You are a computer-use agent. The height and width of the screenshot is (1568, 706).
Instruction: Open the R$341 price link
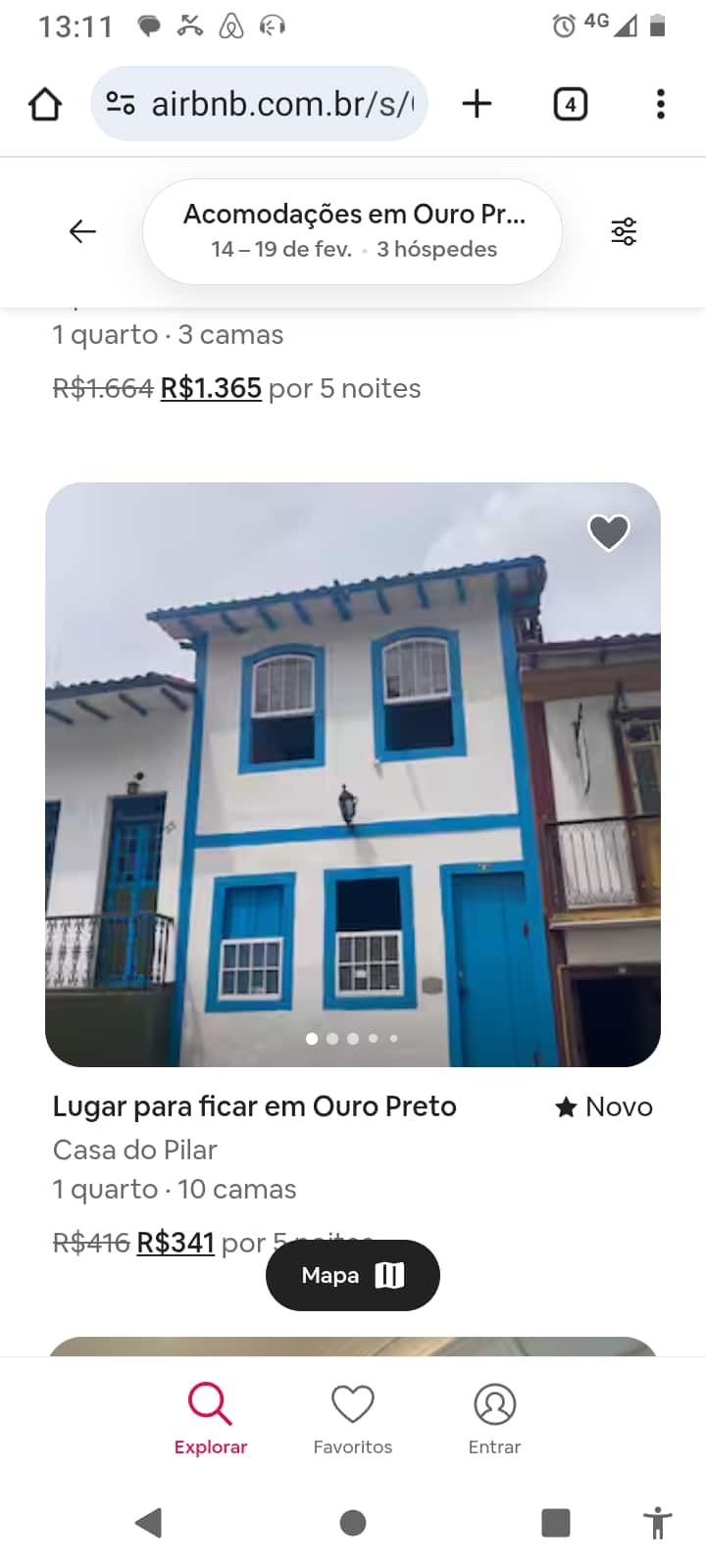tap(175, 1242)
